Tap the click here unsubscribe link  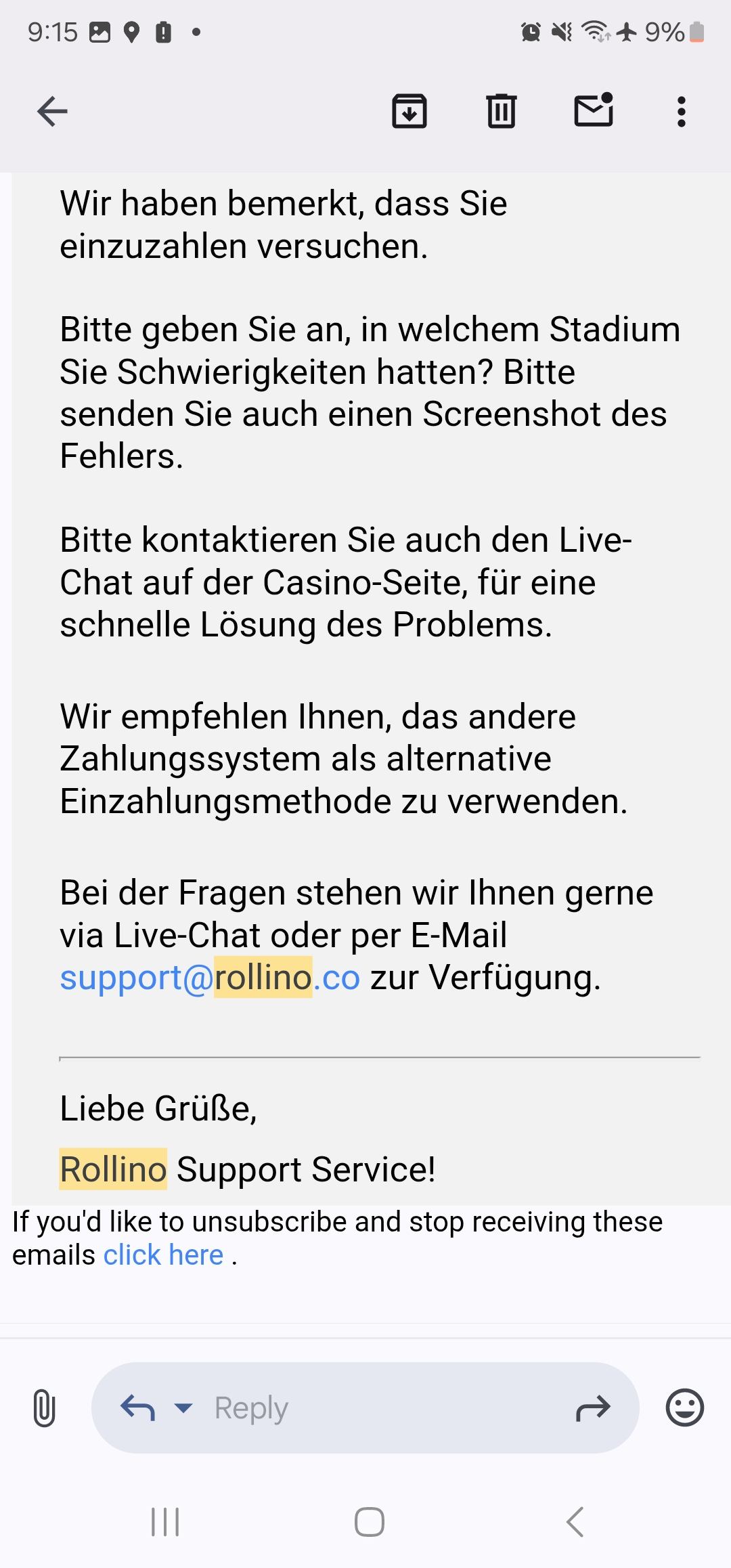click(163, 1255)
